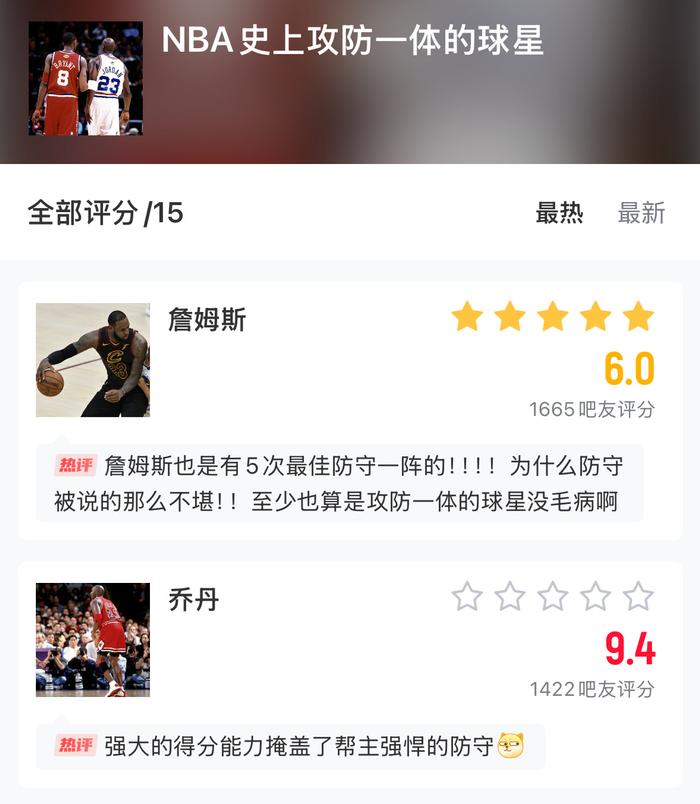The height and width of the screenshot is (804, 700).
Task: Rate 乔丹 five stars
Action: [x=638, y=597]
